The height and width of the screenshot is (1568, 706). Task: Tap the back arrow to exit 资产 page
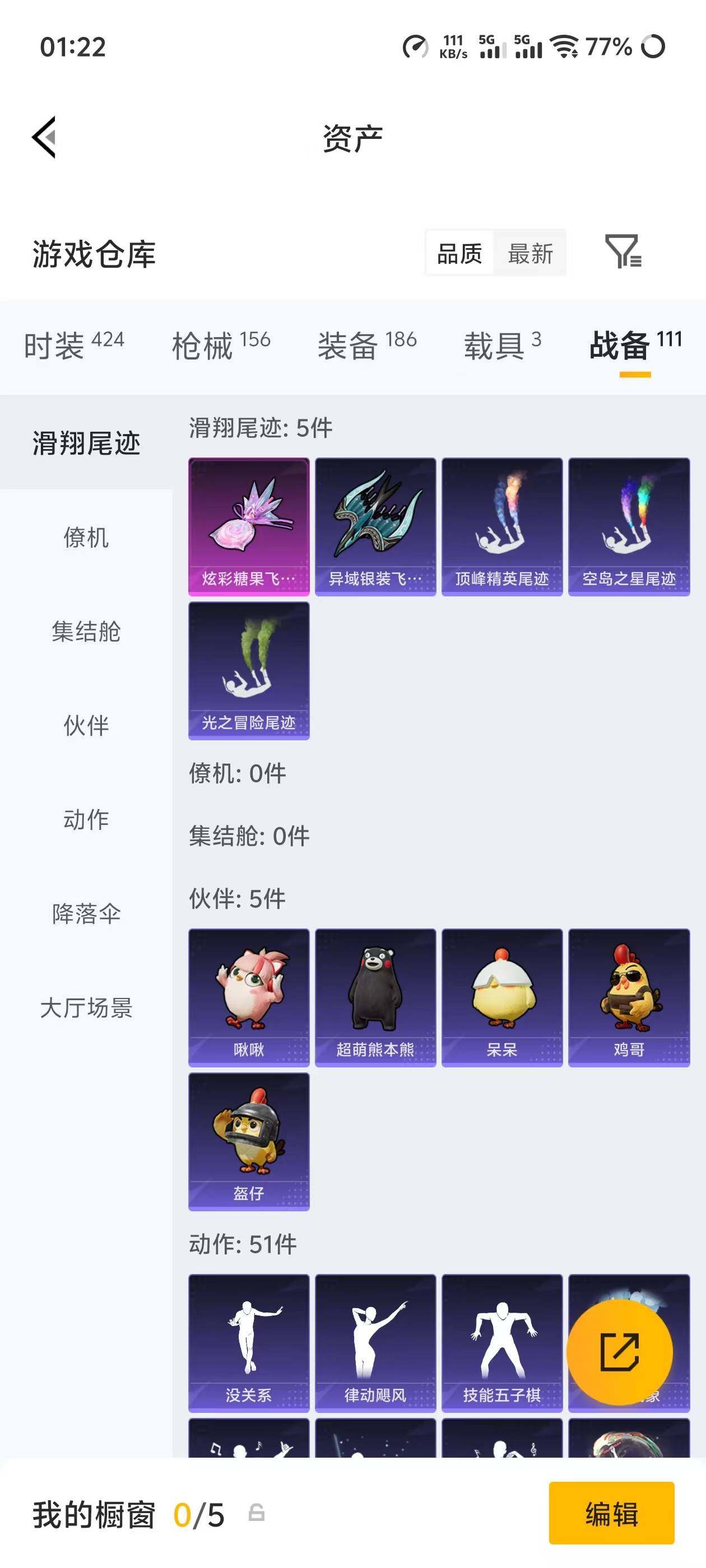(44, 138)
